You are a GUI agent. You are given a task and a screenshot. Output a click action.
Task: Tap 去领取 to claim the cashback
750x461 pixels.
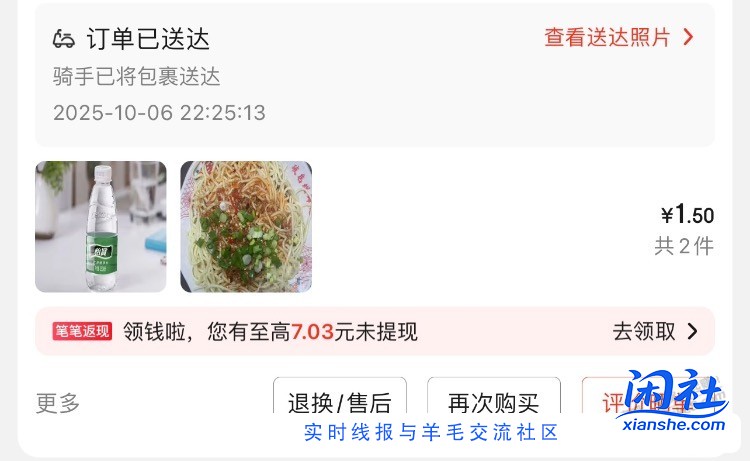tap(655, 332)
